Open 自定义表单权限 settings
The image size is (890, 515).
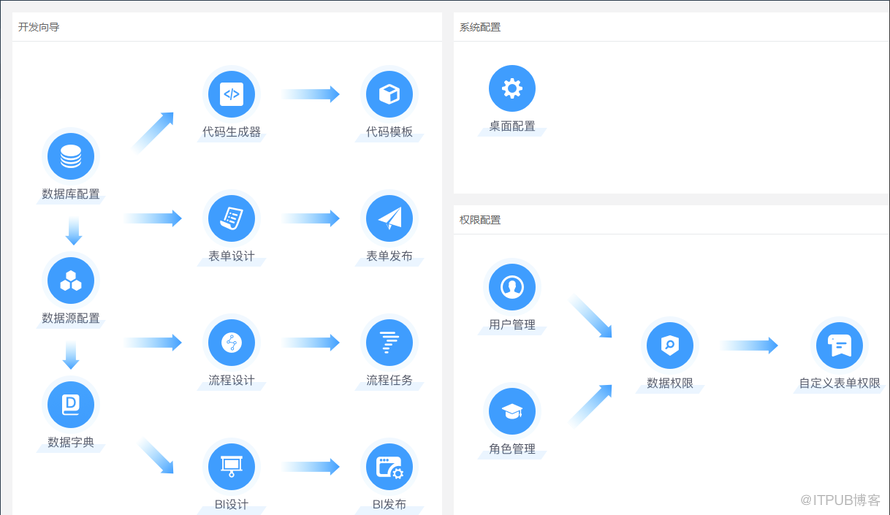839,346
